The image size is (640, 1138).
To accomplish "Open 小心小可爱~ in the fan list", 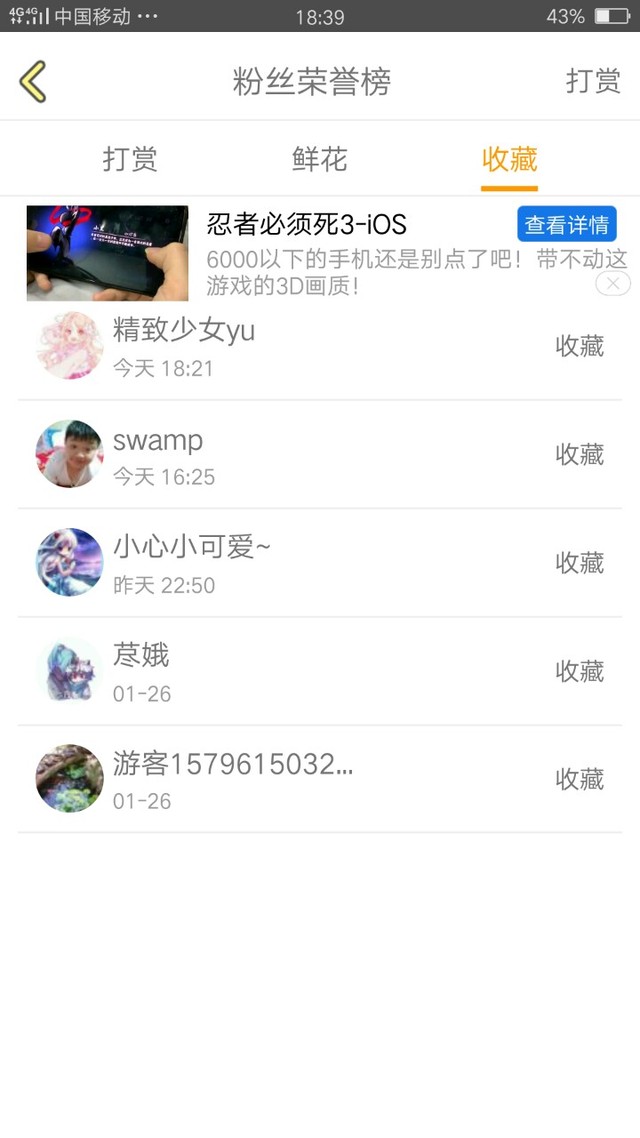I will point(319,563).
